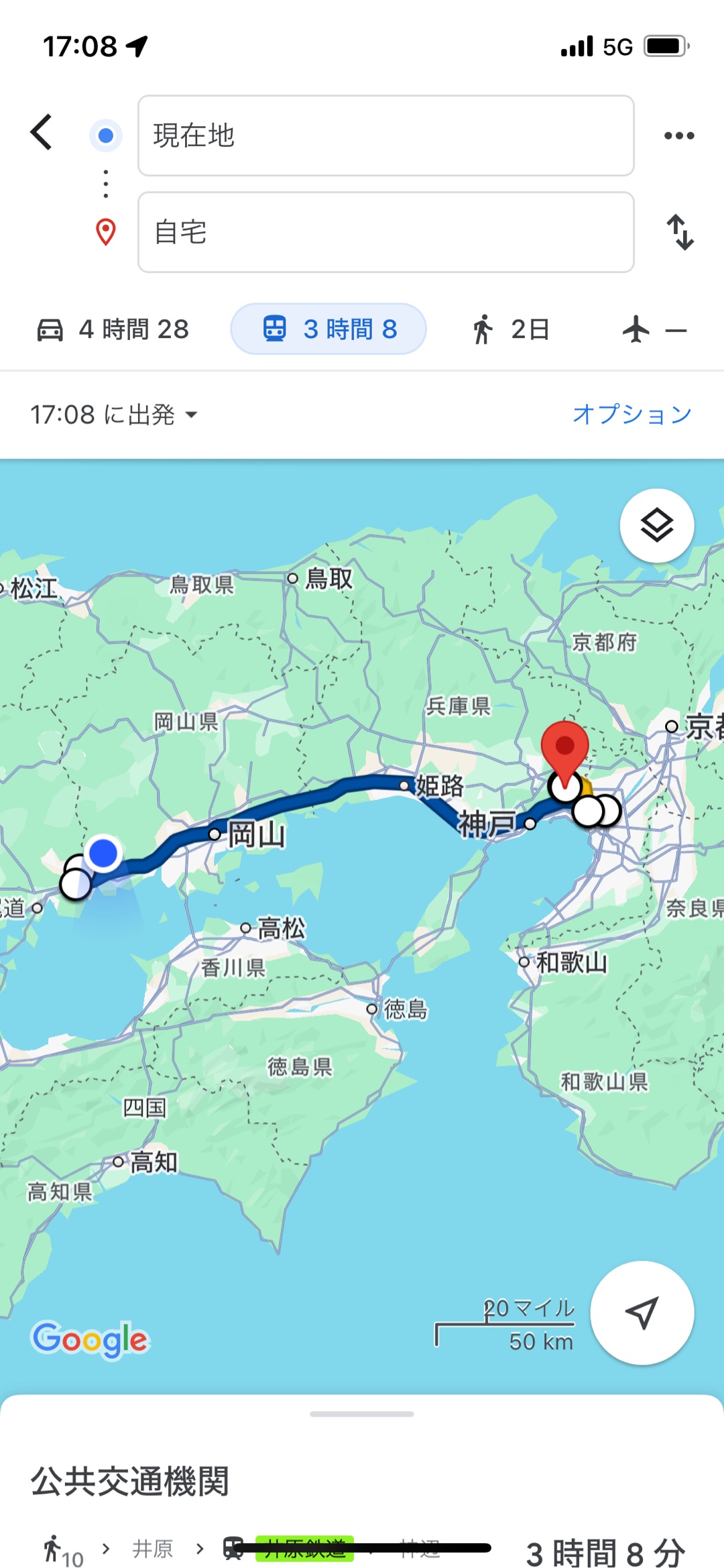Switch to the flight travel mode
724x1568 pixels.
pos(654,329)
